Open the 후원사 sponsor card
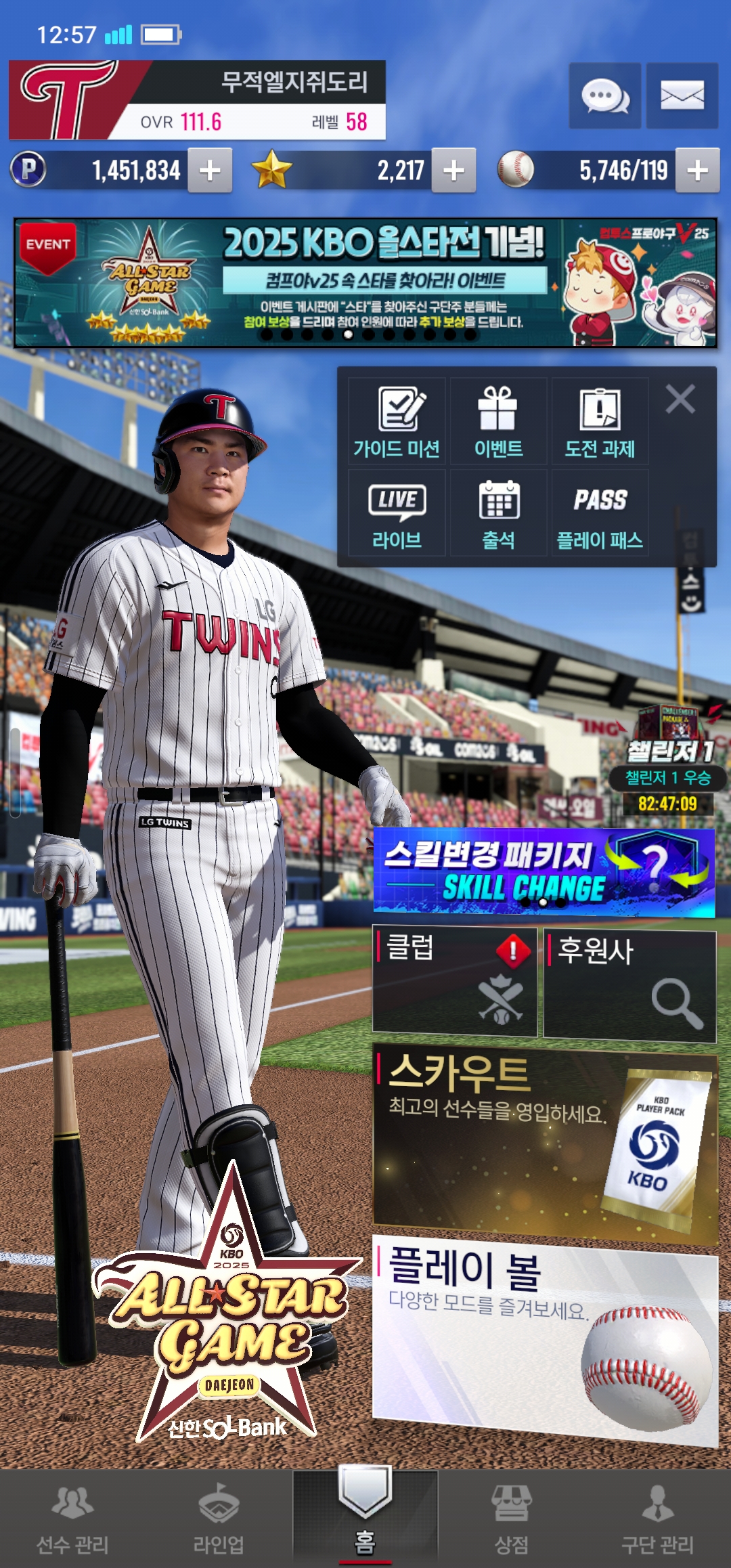The image size is (731, 1568). [x=629, y=985]
